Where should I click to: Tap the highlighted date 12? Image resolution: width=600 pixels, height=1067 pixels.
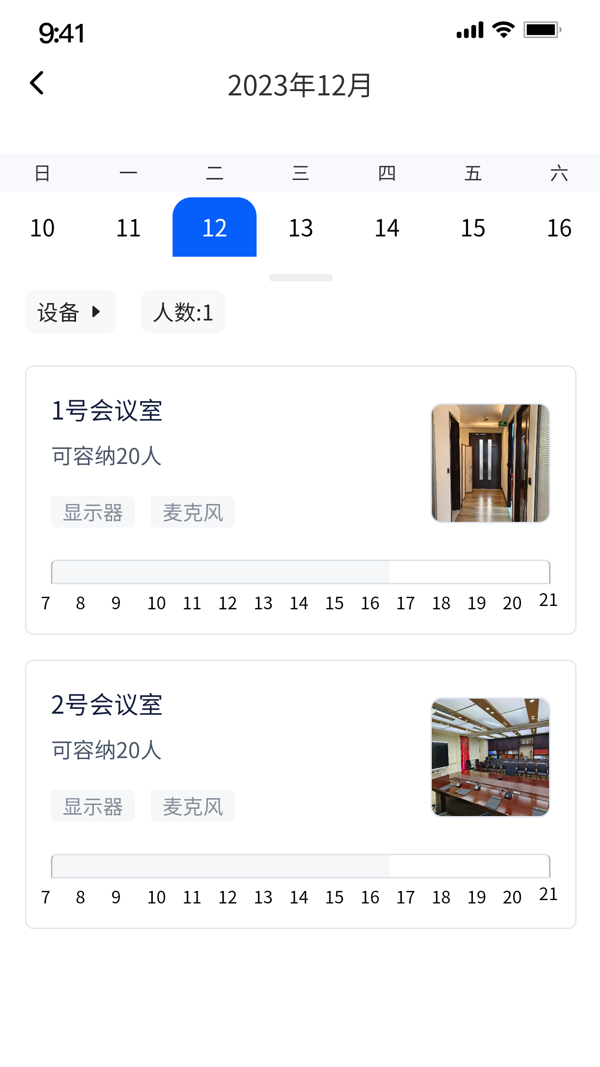[215, 228]
